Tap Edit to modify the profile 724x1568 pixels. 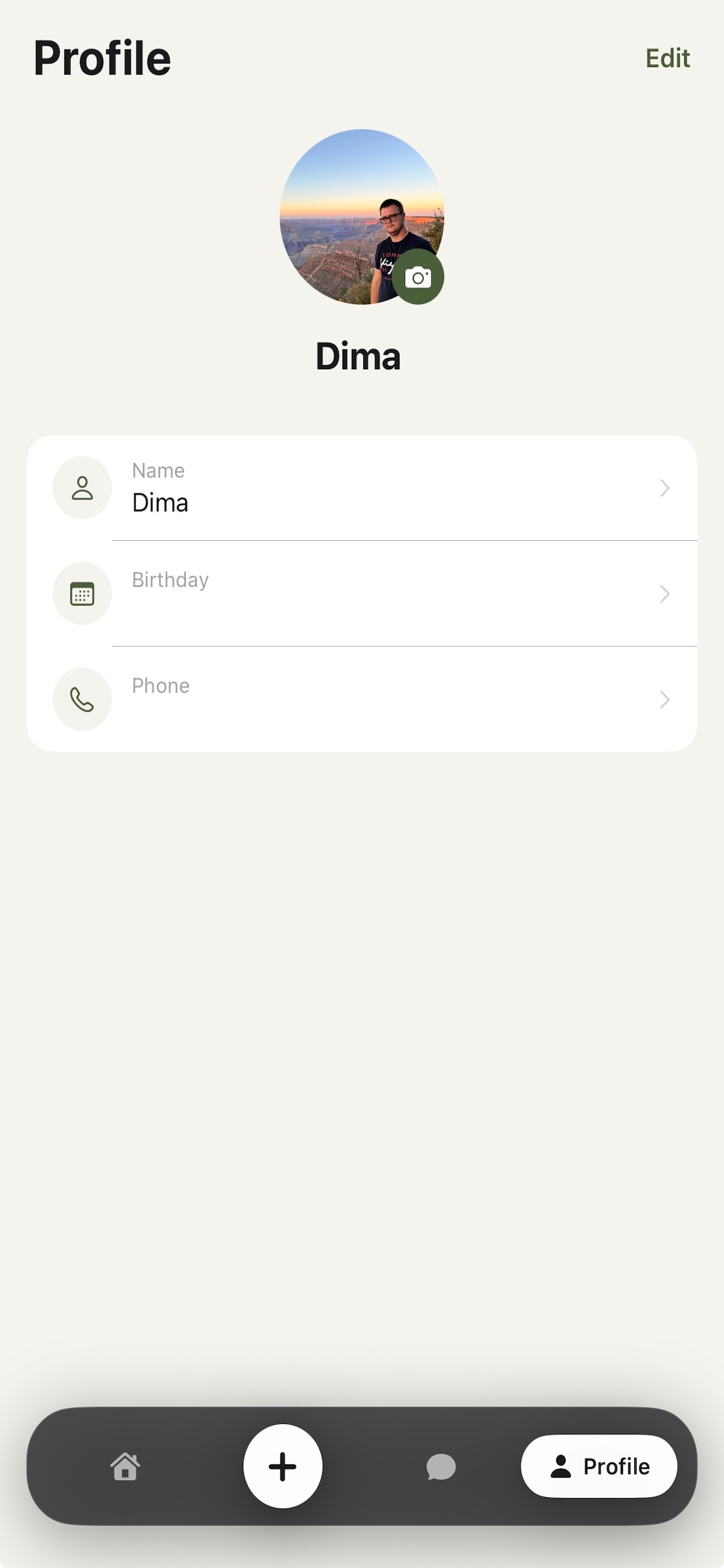coord(667,58)
